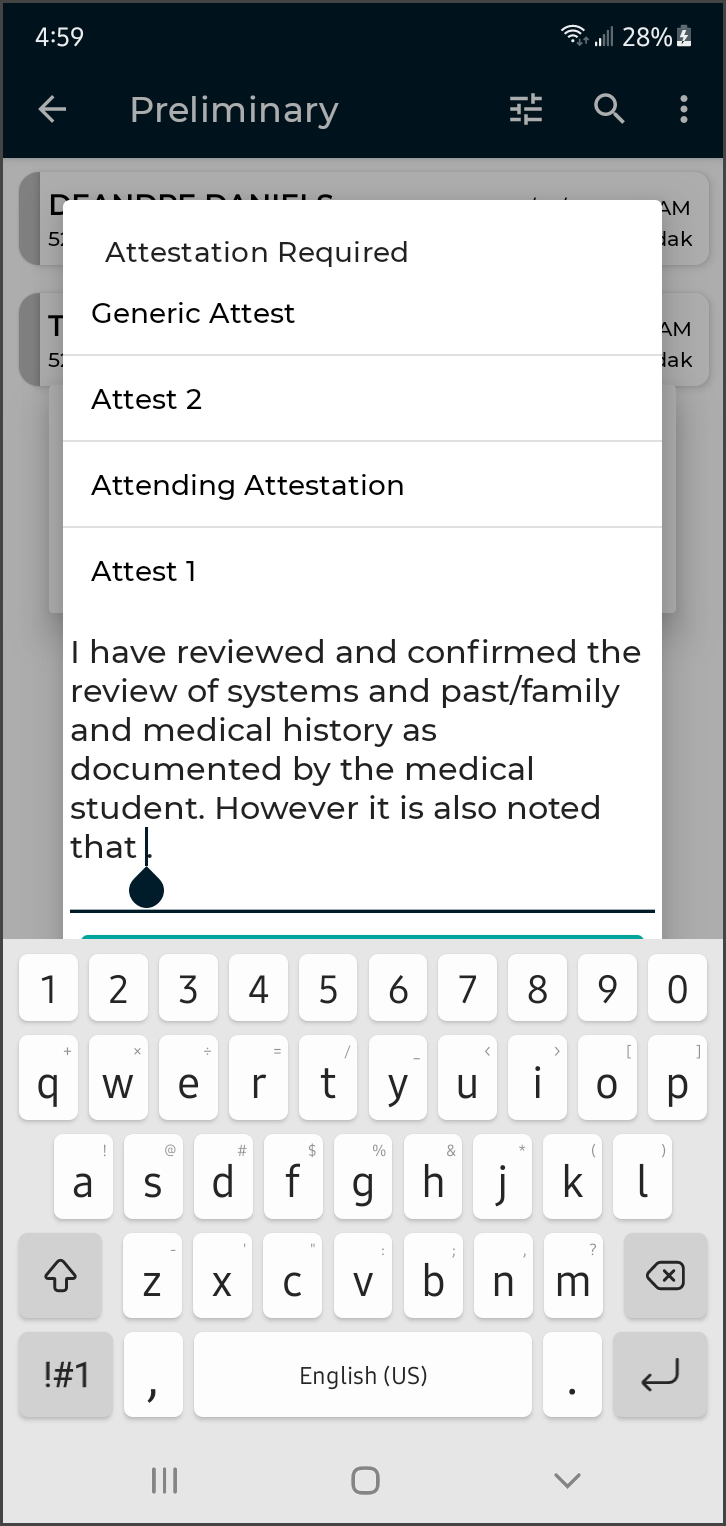This screenshot has width=726, height=1526.
Task: Tap the keyboard shift key
Action: 60,1276
